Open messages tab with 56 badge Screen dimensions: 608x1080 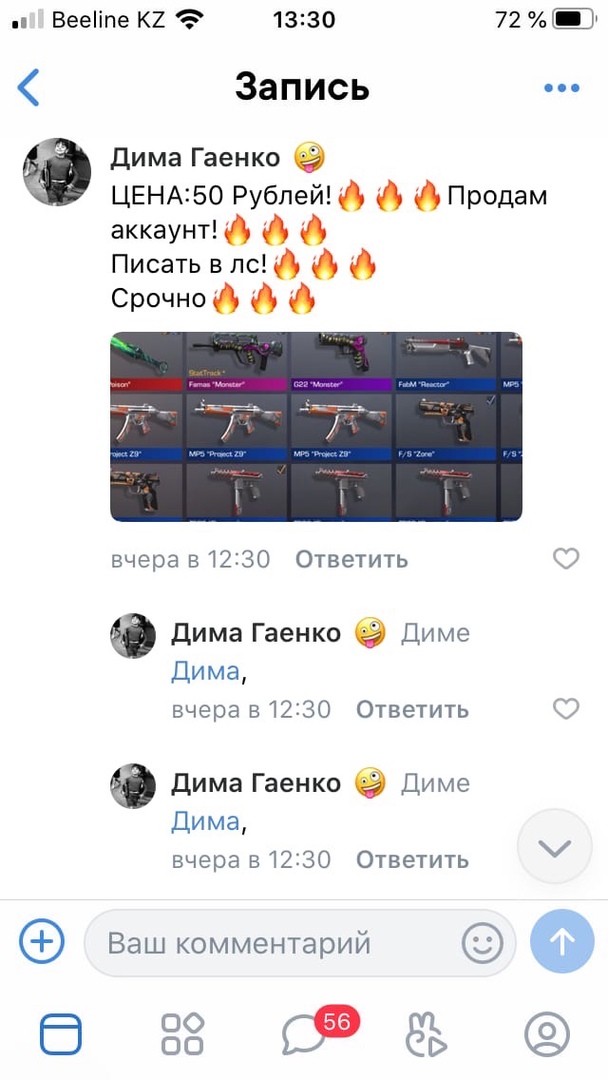304,1033
